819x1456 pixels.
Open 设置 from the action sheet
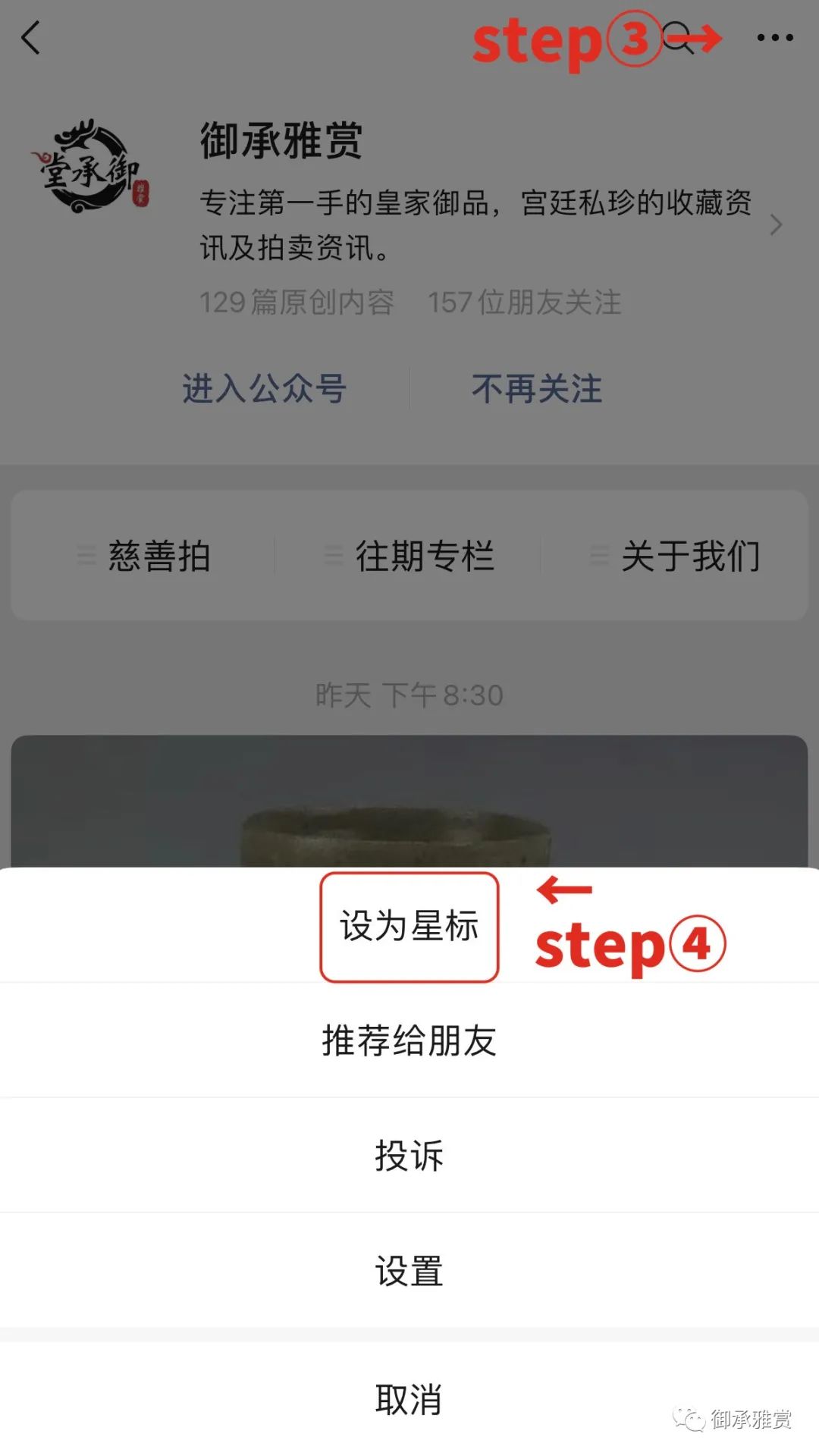point(409,1270)
